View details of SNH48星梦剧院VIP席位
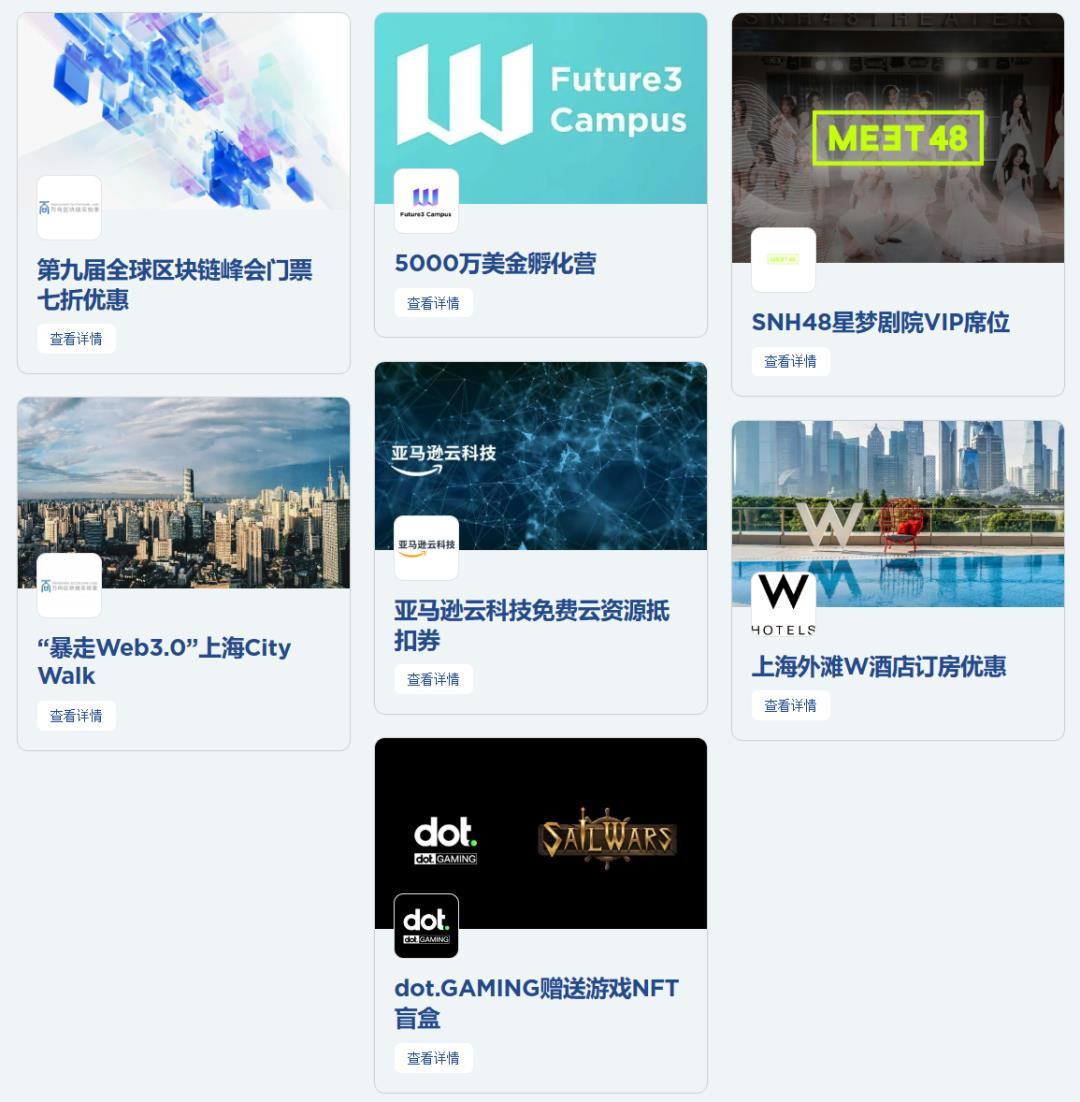 pyautogui.click(x=790, y=362)
